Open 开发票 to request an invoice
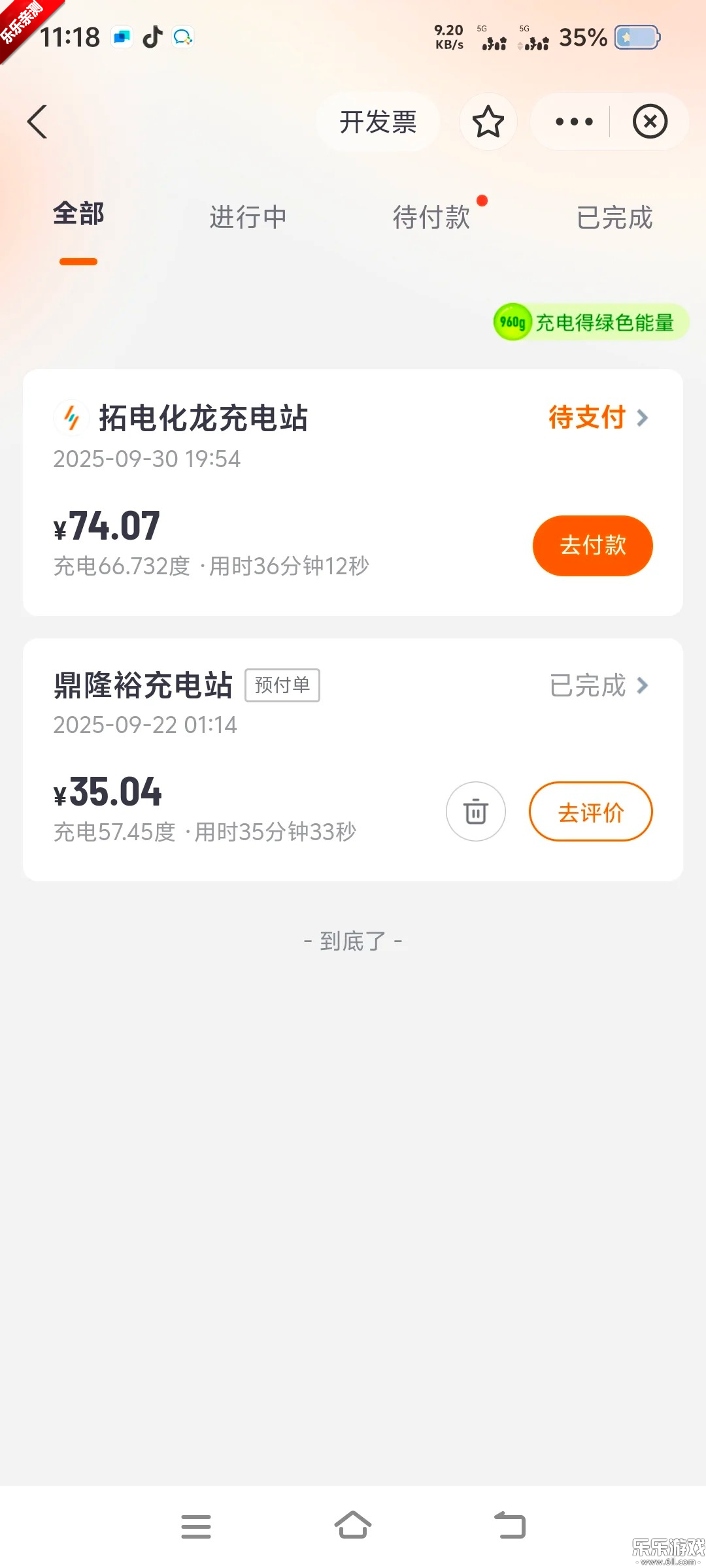 [x=378, y=122]
